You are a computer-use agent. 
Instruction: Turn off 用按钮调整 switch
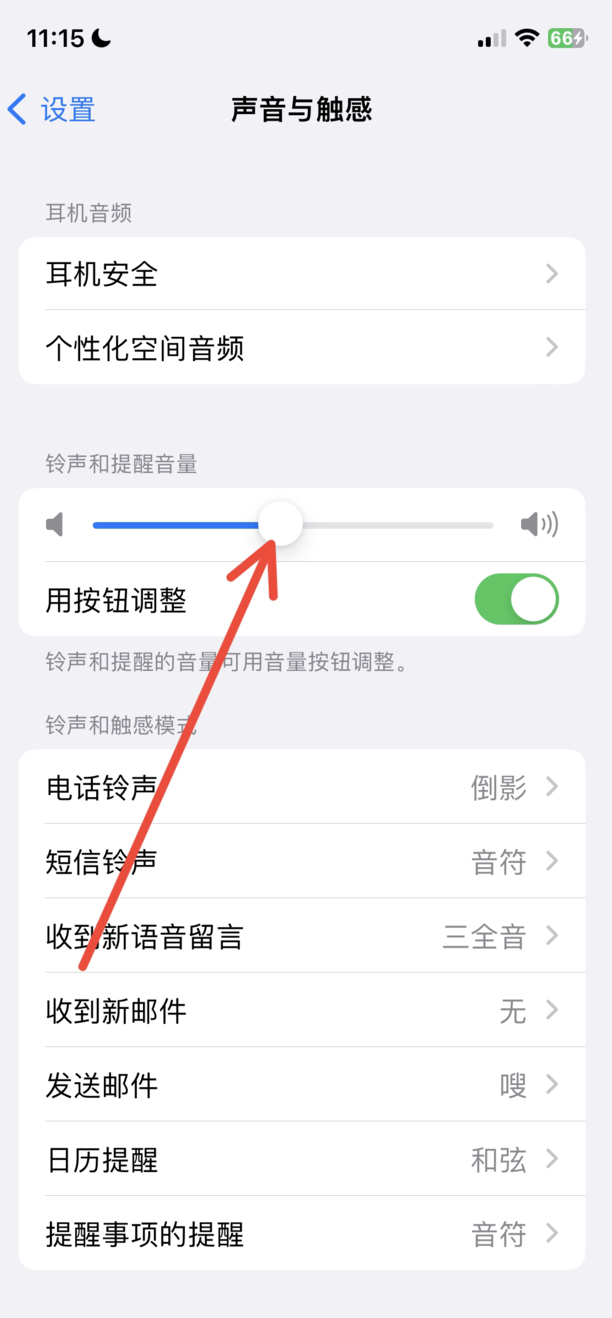[516, 599]
